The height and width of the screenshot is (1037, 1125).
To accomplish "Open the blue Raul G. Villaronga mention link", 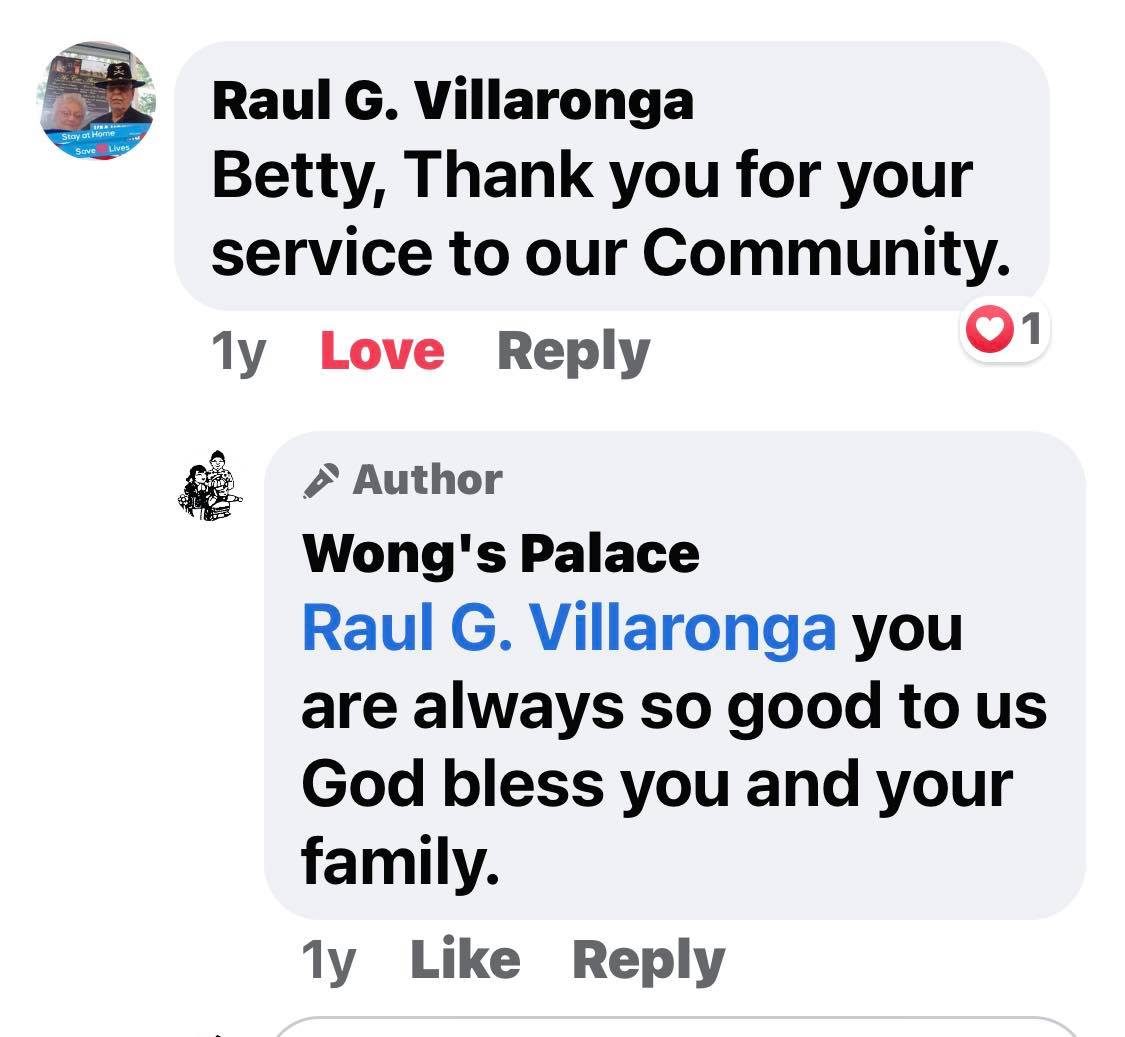I will click(x=568, y=628).
